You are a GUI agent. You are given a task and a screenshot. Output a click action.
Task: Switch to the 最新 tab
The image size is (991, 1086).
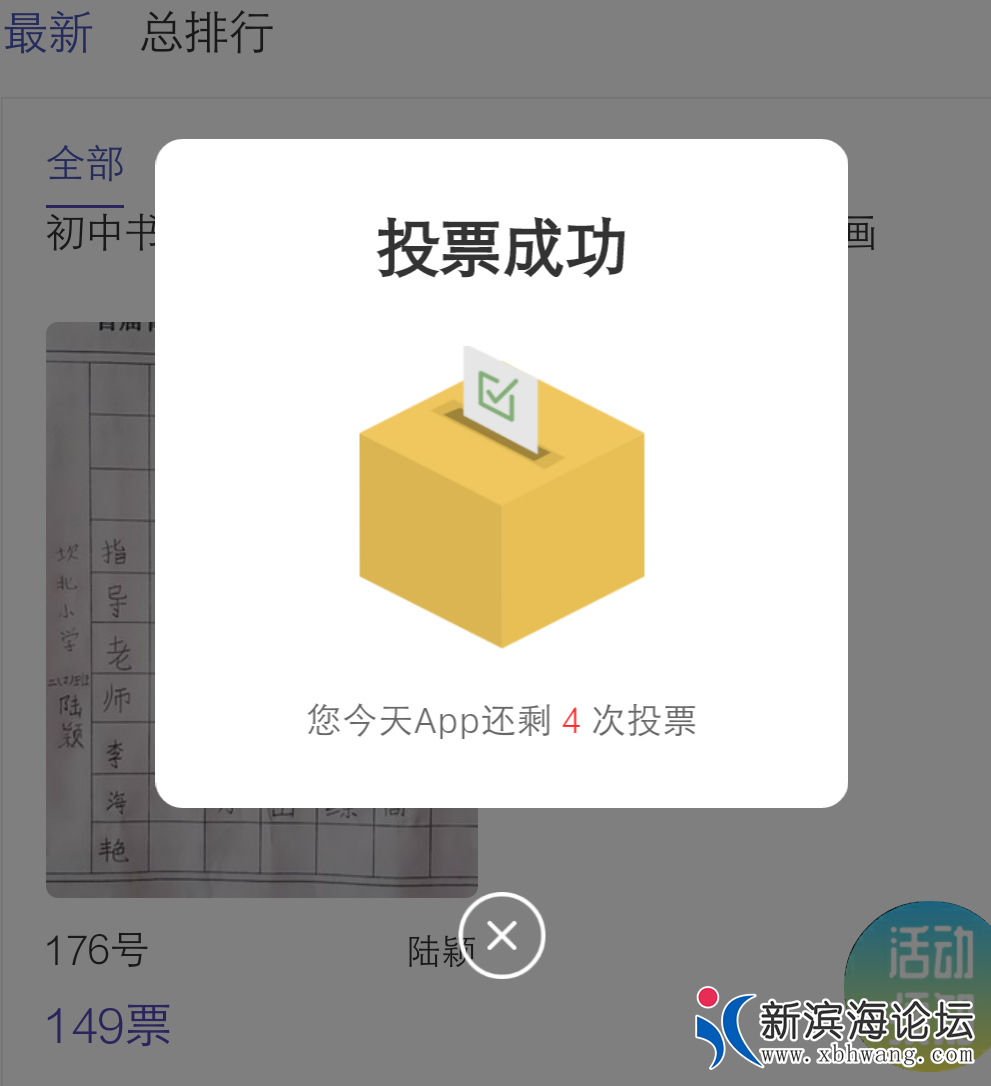(x=48, y=32)
